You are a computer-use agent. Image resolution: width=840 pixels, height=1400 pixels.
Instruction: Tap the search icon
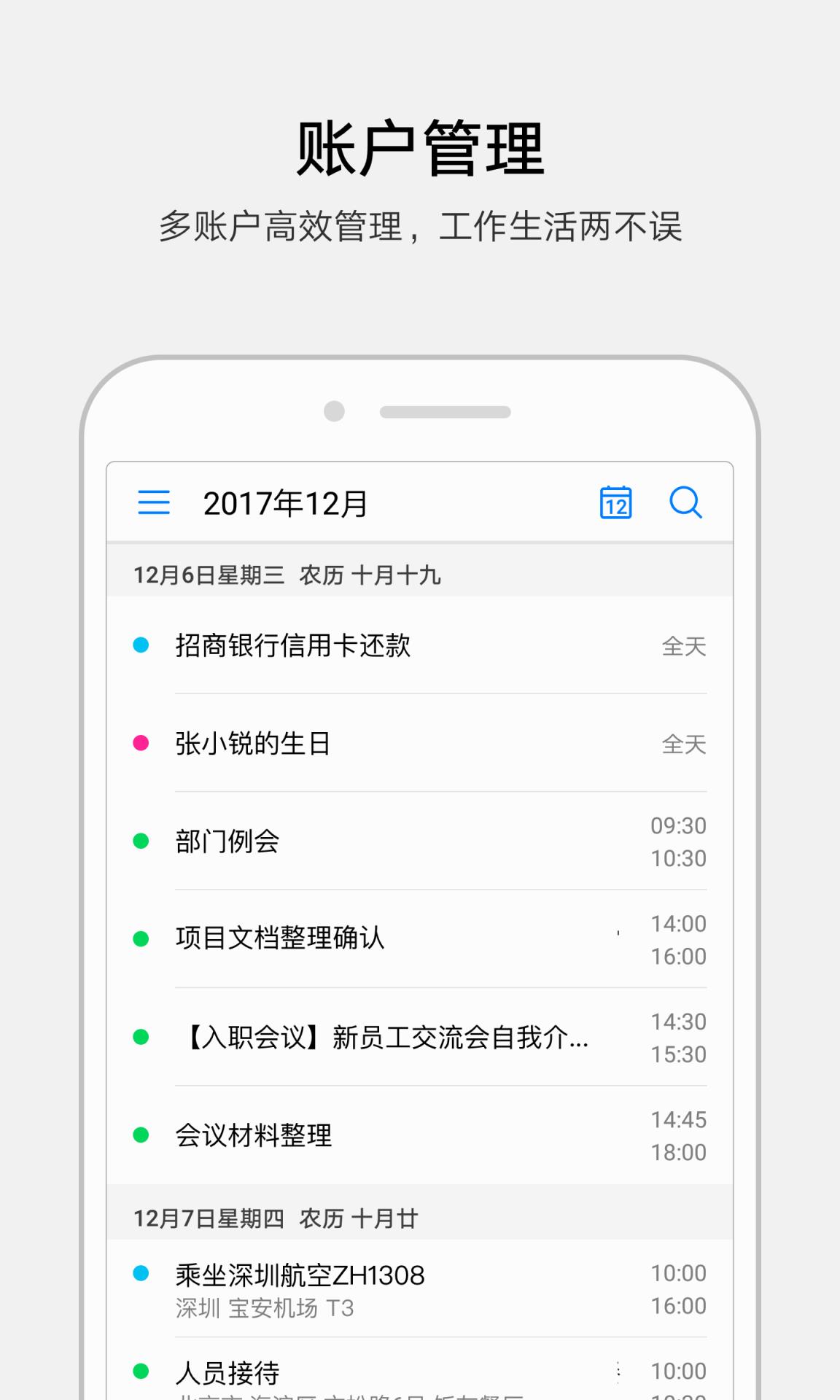click(x=686, y=503)
